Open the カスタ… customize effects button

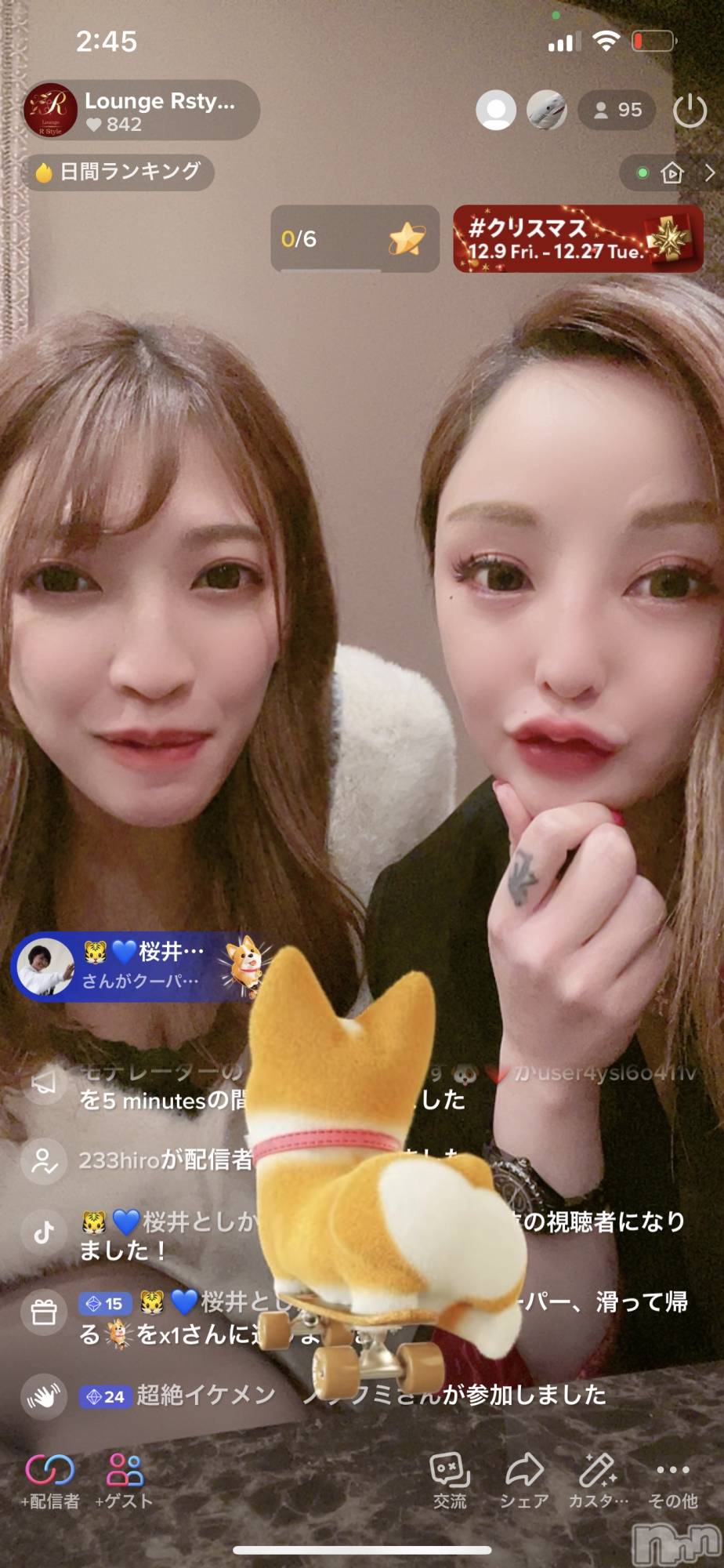599,1480
